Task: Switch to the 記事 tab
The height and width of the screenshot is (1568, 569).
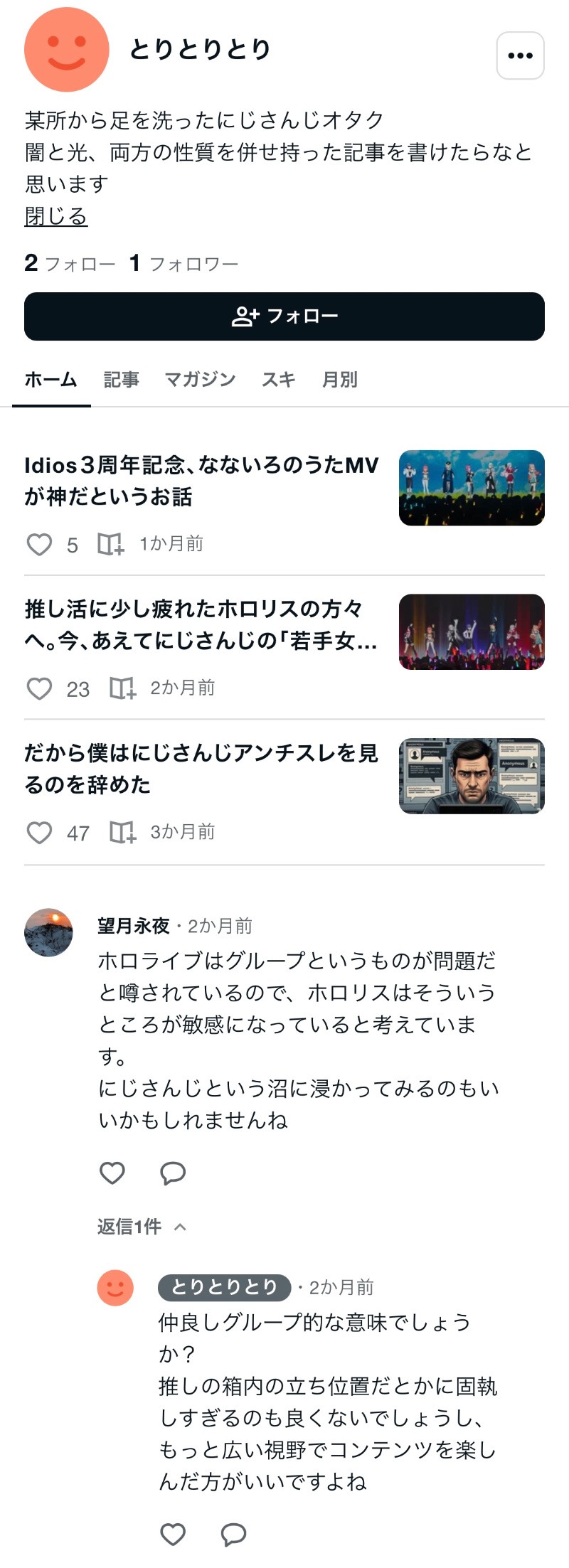Action: (121, 380)
